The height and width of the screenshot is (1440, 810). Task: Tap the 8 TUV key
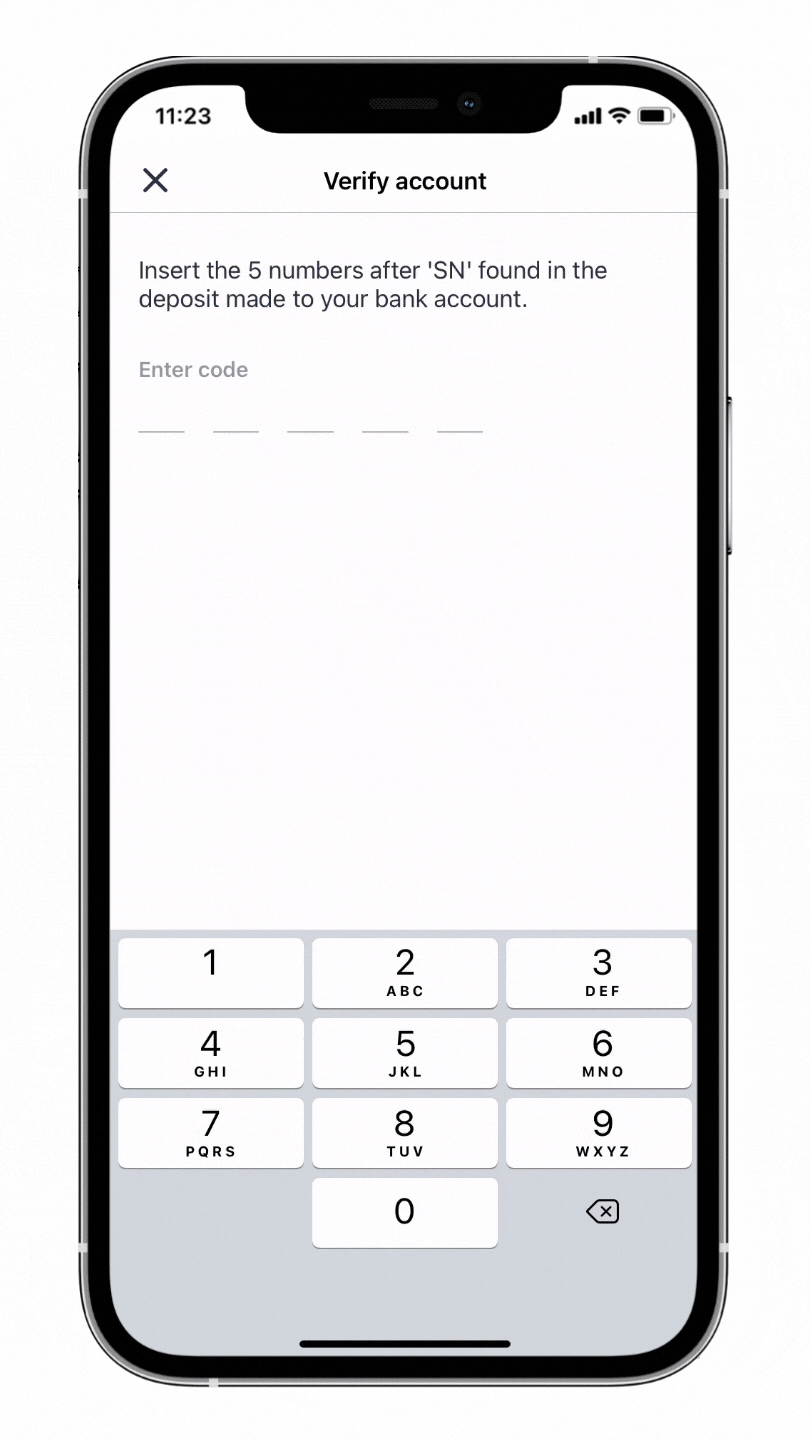pyautogui.click(x=405, y=1132)
